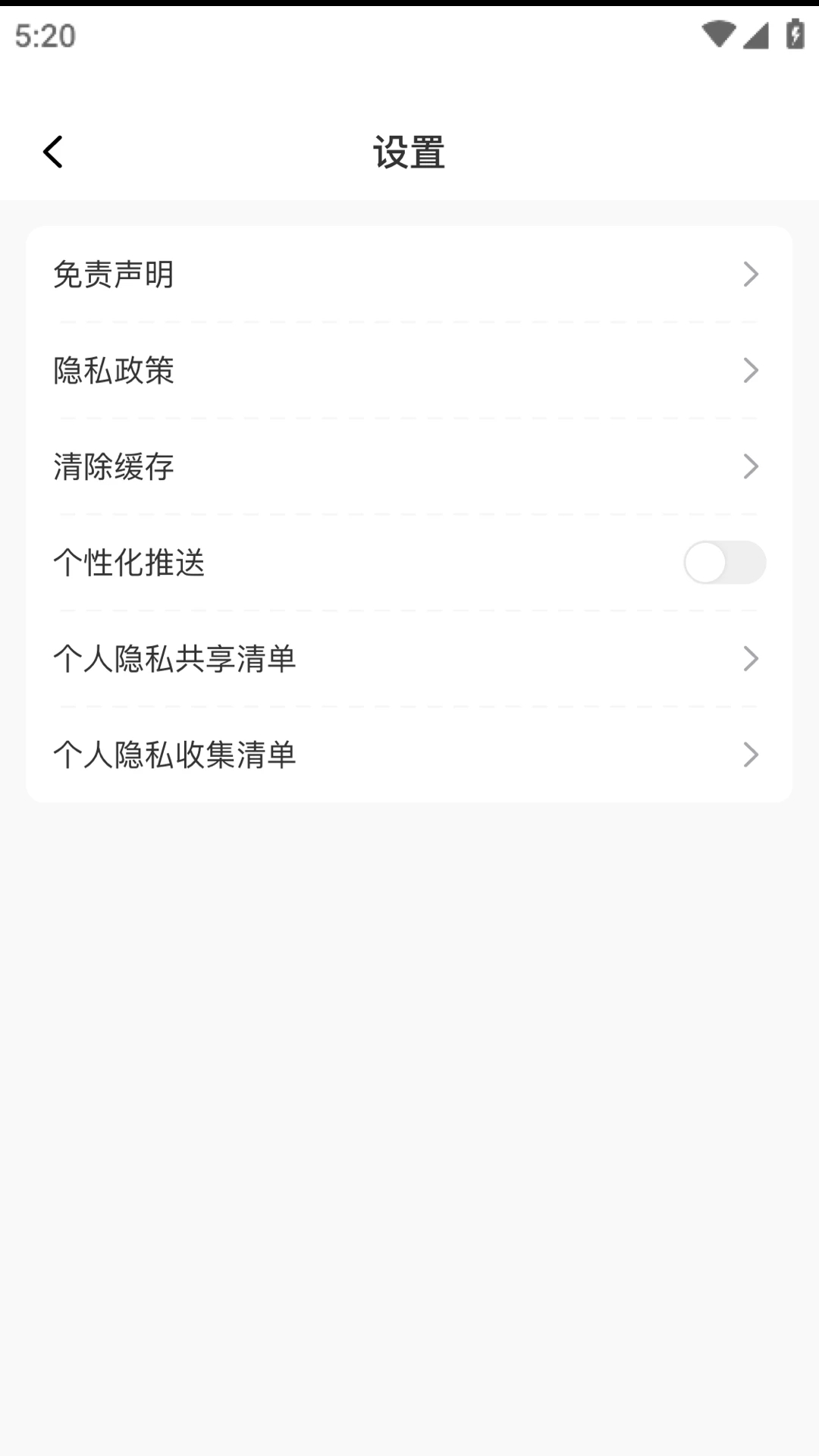The height and width of the screenshot is (1456, 819).
Task: Open the 免责声明 row
Action: coord(409,275)
